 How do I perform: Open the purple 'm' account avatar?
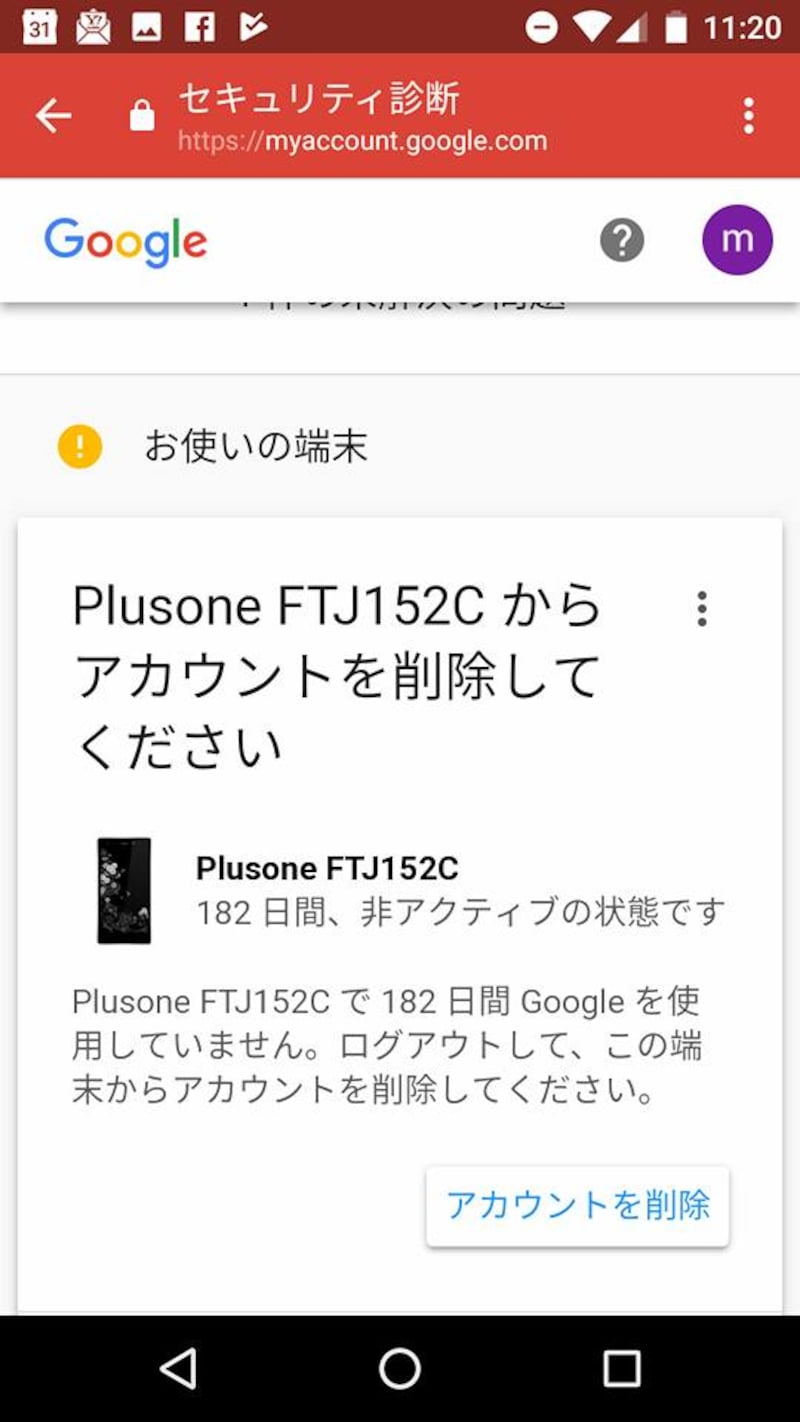click(737, 240)
